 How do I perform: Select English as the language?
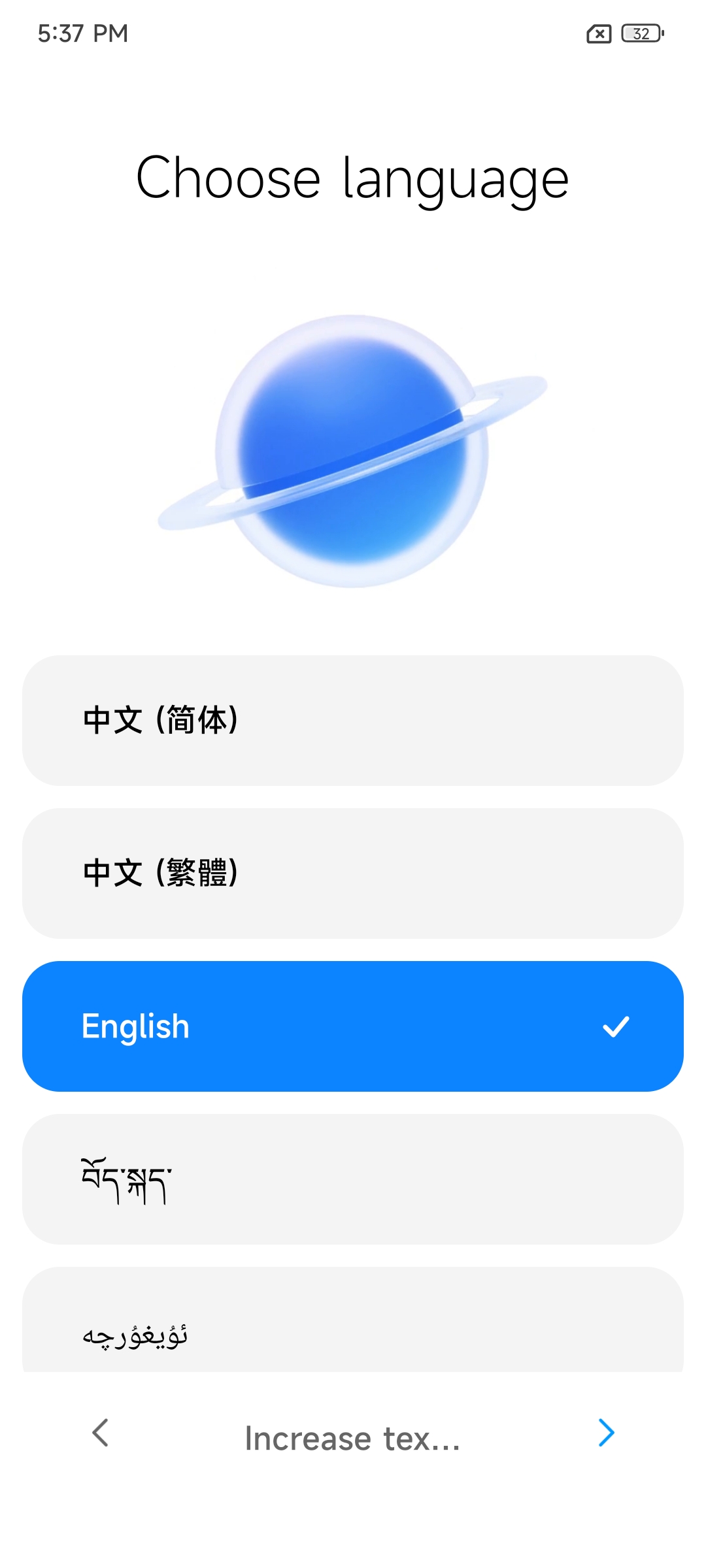pos(353,1026)
